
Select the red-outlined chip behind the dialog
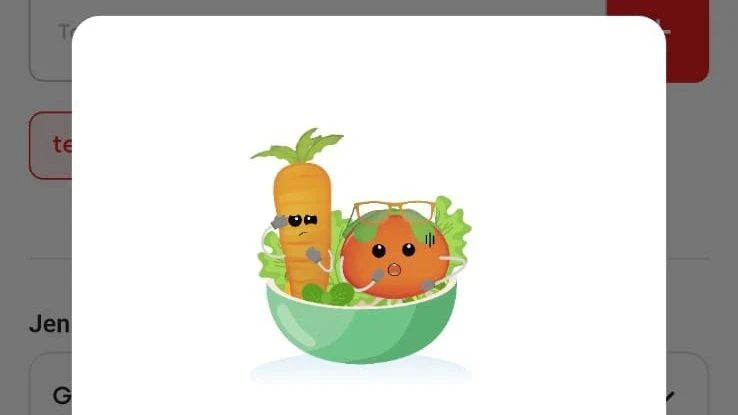[52, 145]
